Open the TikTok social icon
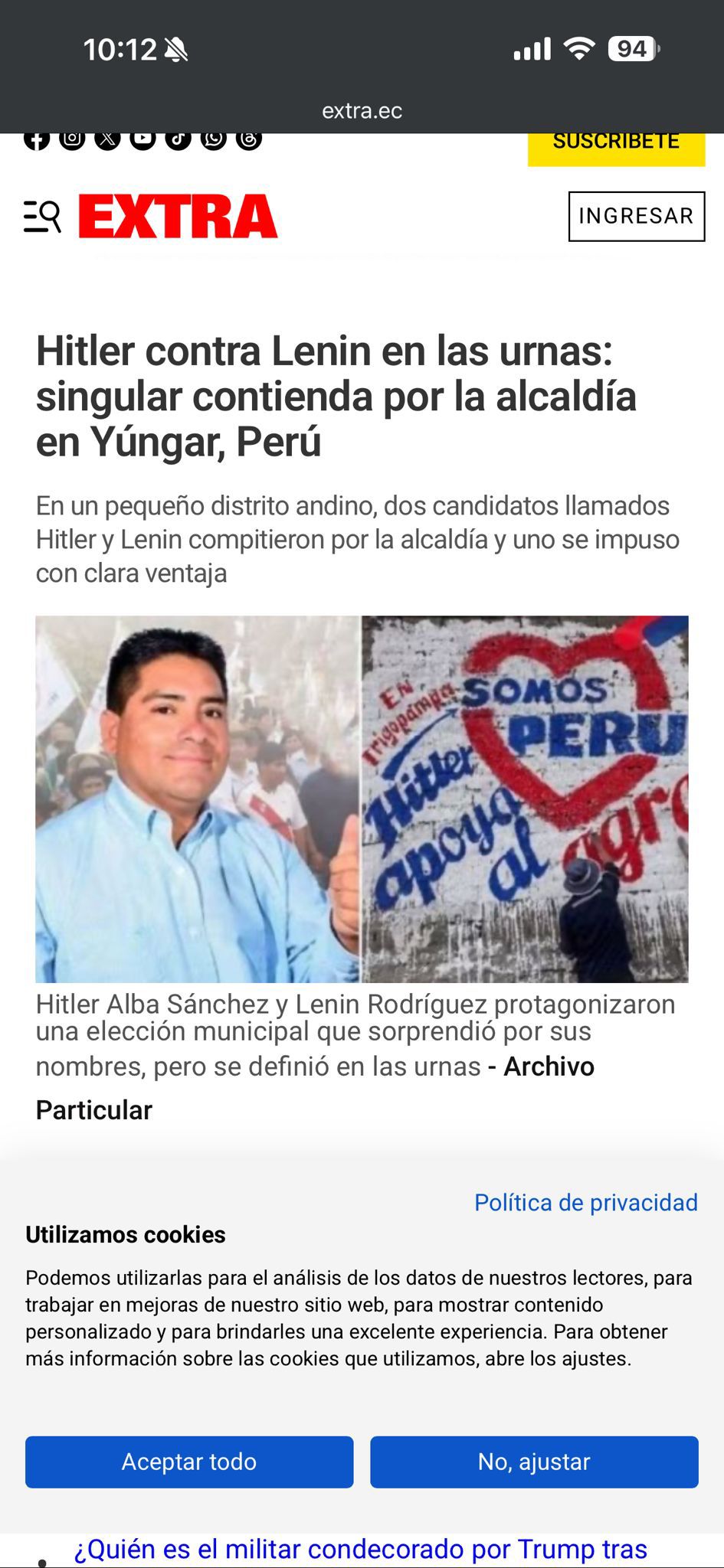This screenshot has height=1568, width=724. pos(178,139)
